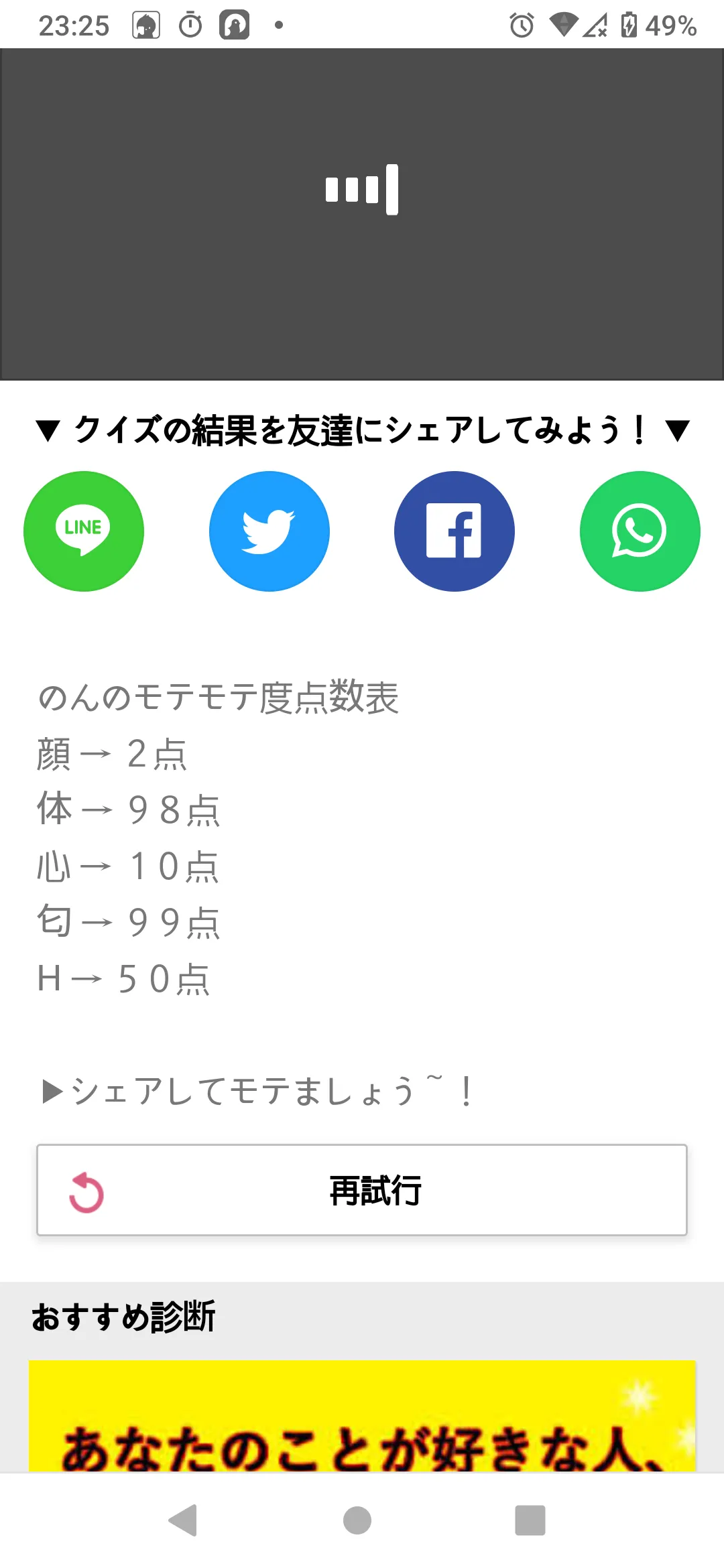Go back using the system back button
The width and height of the screenshot is (724, 1568).
coord(183,1520)
